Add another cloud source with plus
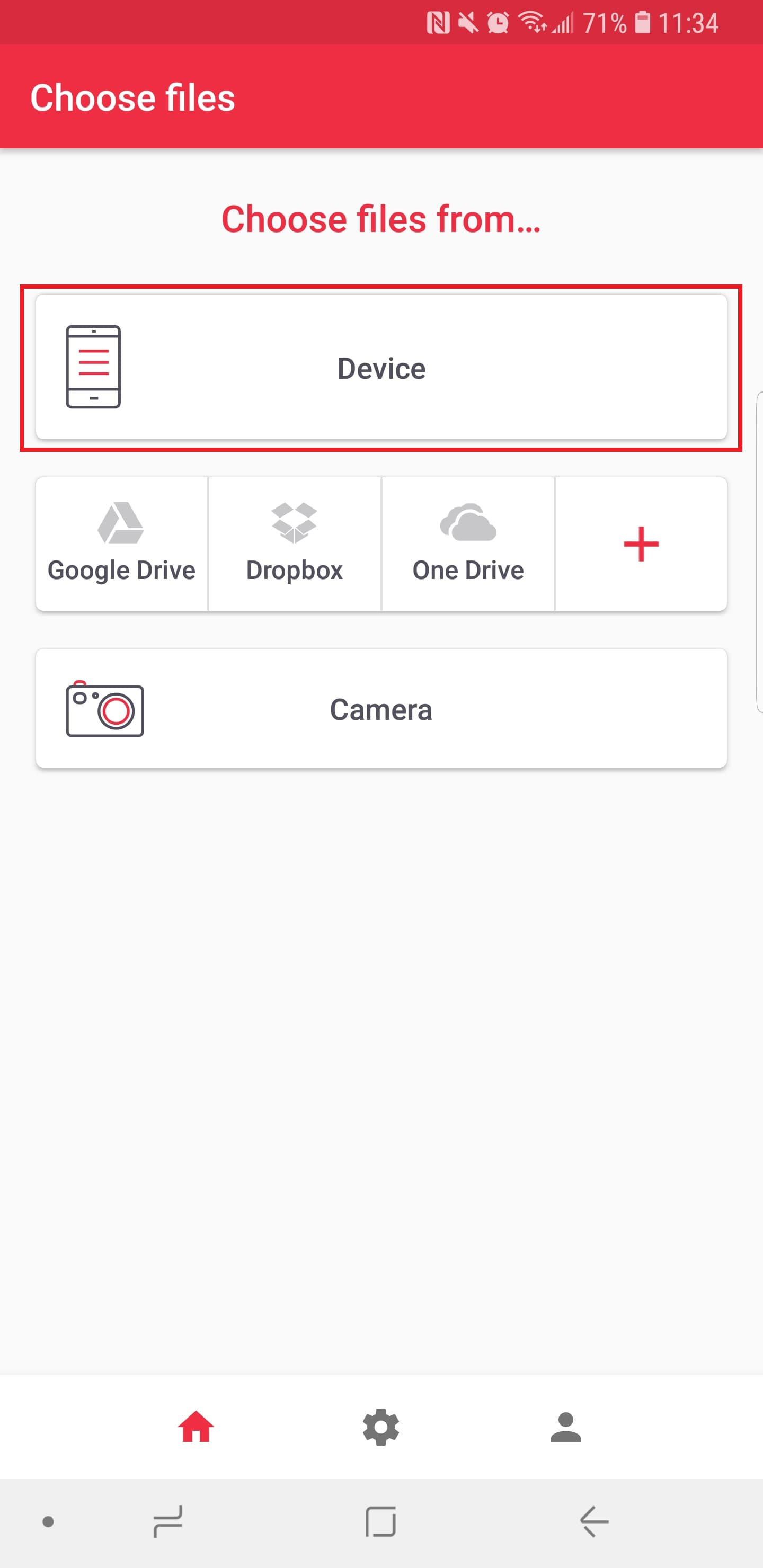This screenshot has width=763, height=1568. pyautogui.click(x=641, y=544)
